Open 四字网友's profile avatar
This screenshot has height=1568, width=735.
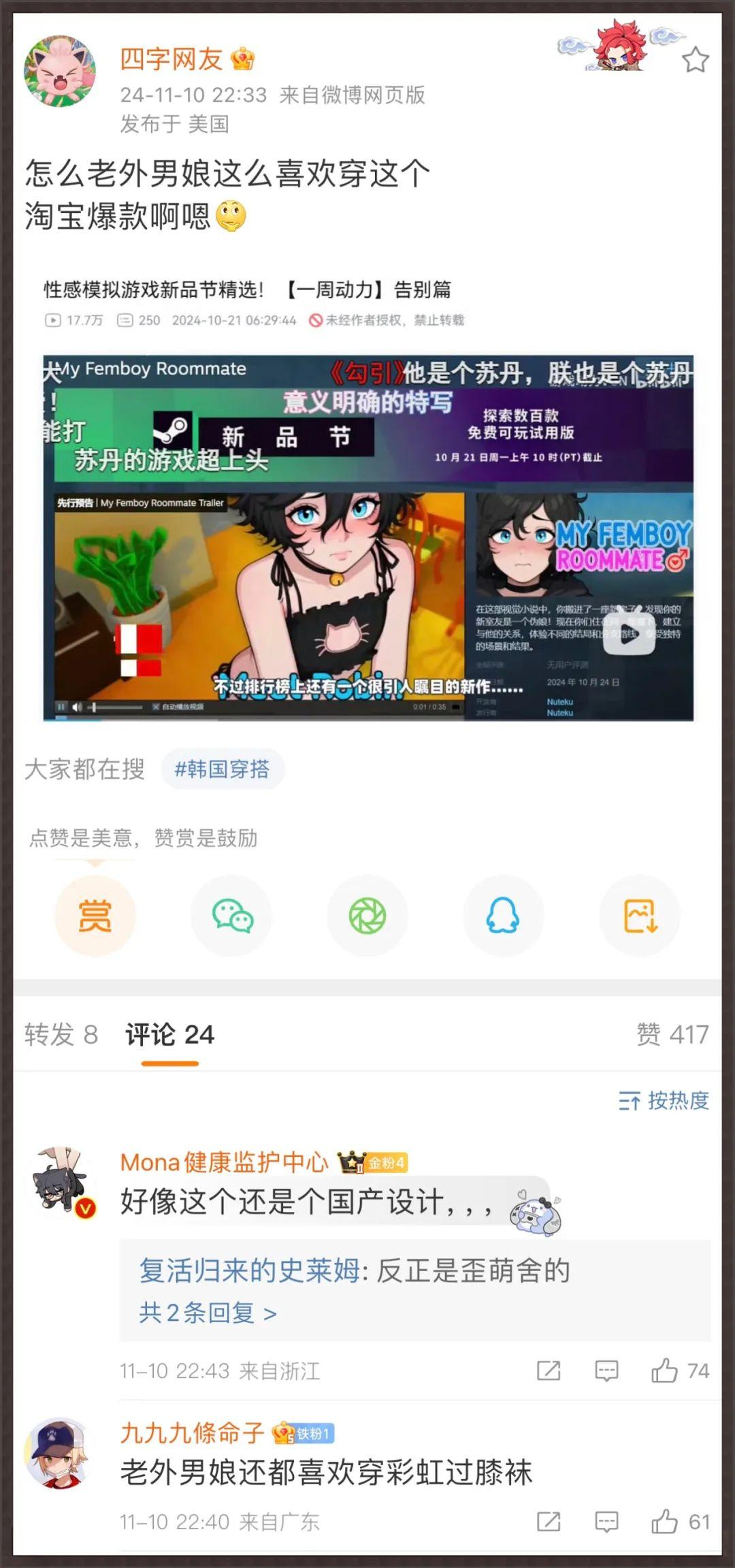tap(60, 71)
